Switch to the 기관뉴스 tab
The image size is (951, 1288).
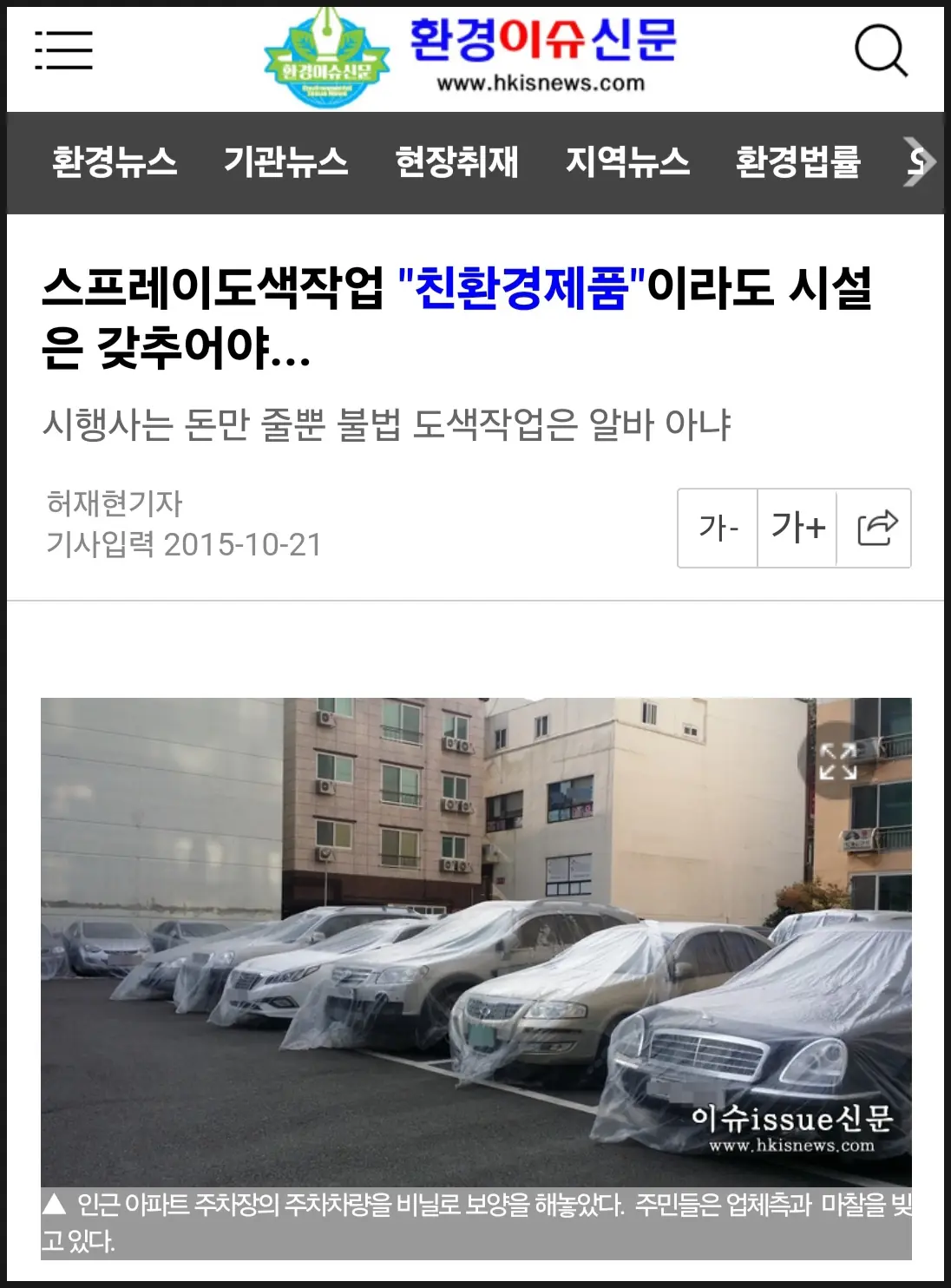285,162
